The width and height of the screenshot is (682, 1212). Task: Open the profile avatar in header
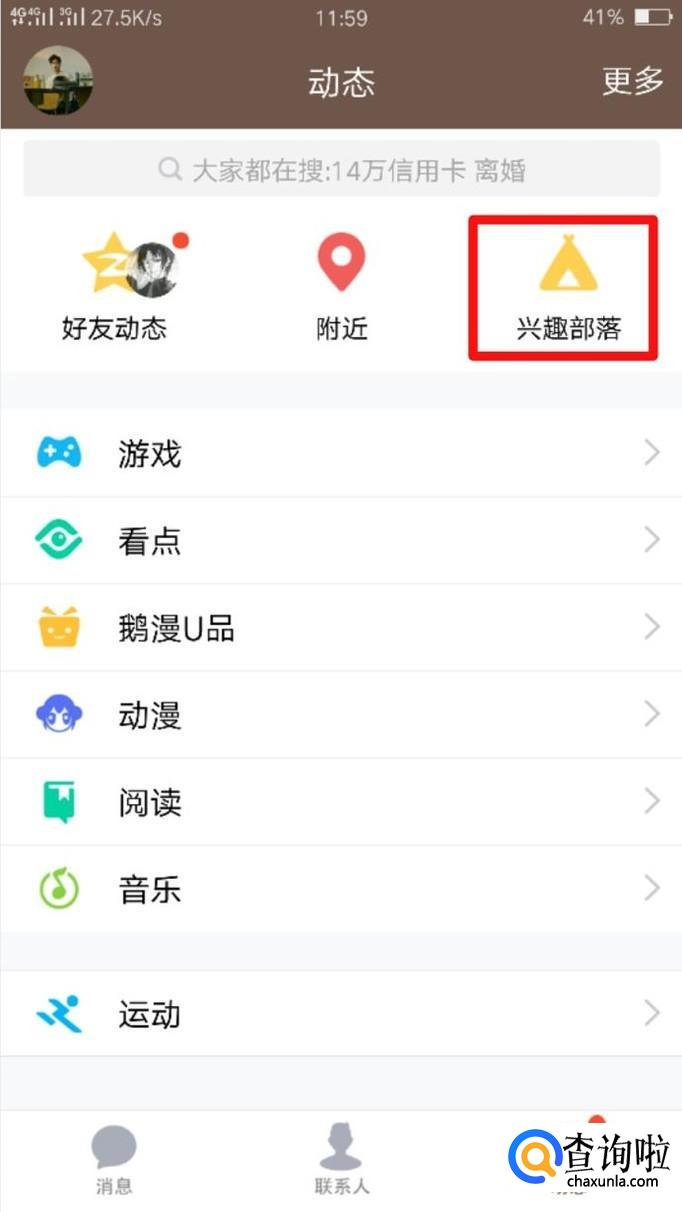(x=58, y=81)
